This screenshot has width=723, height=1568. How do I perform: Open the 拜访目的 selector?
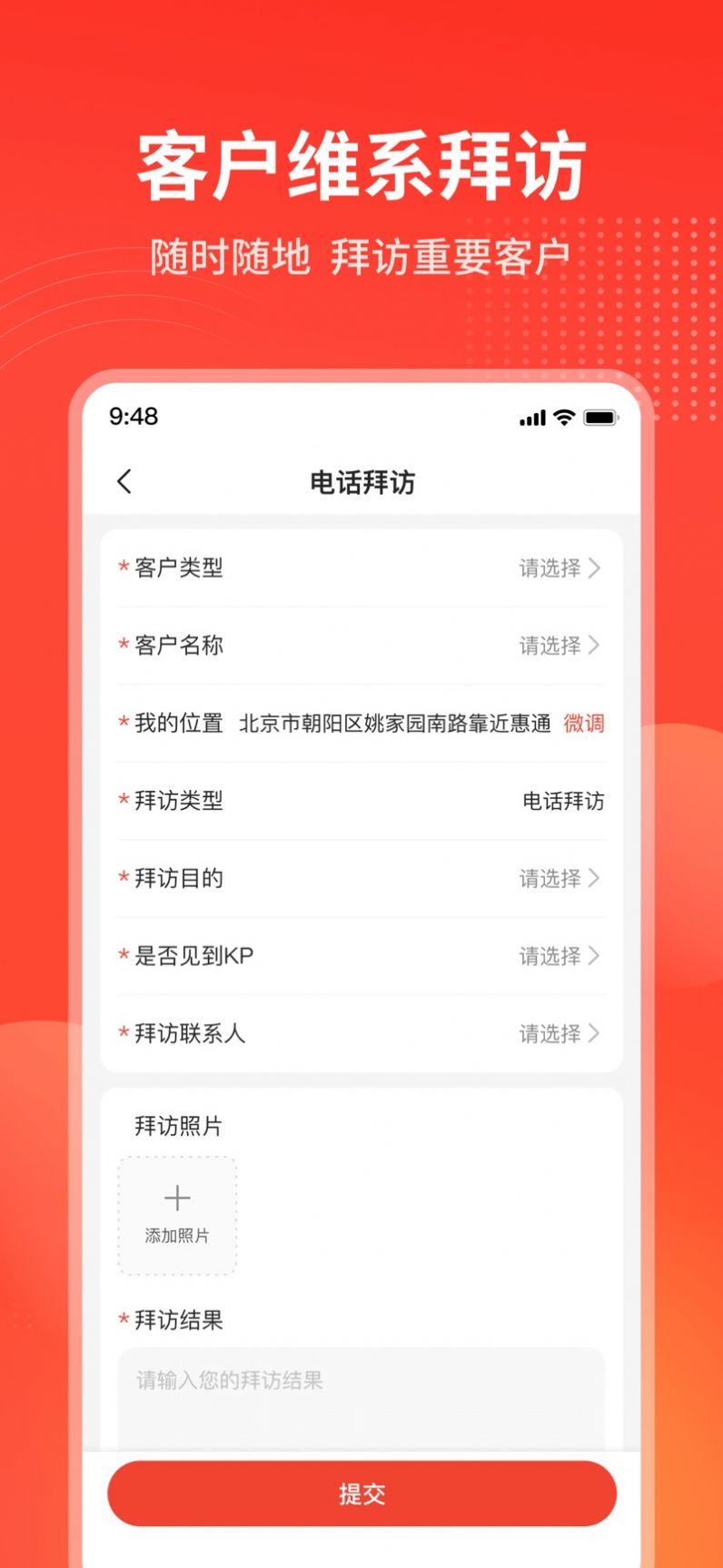[363, 879]
